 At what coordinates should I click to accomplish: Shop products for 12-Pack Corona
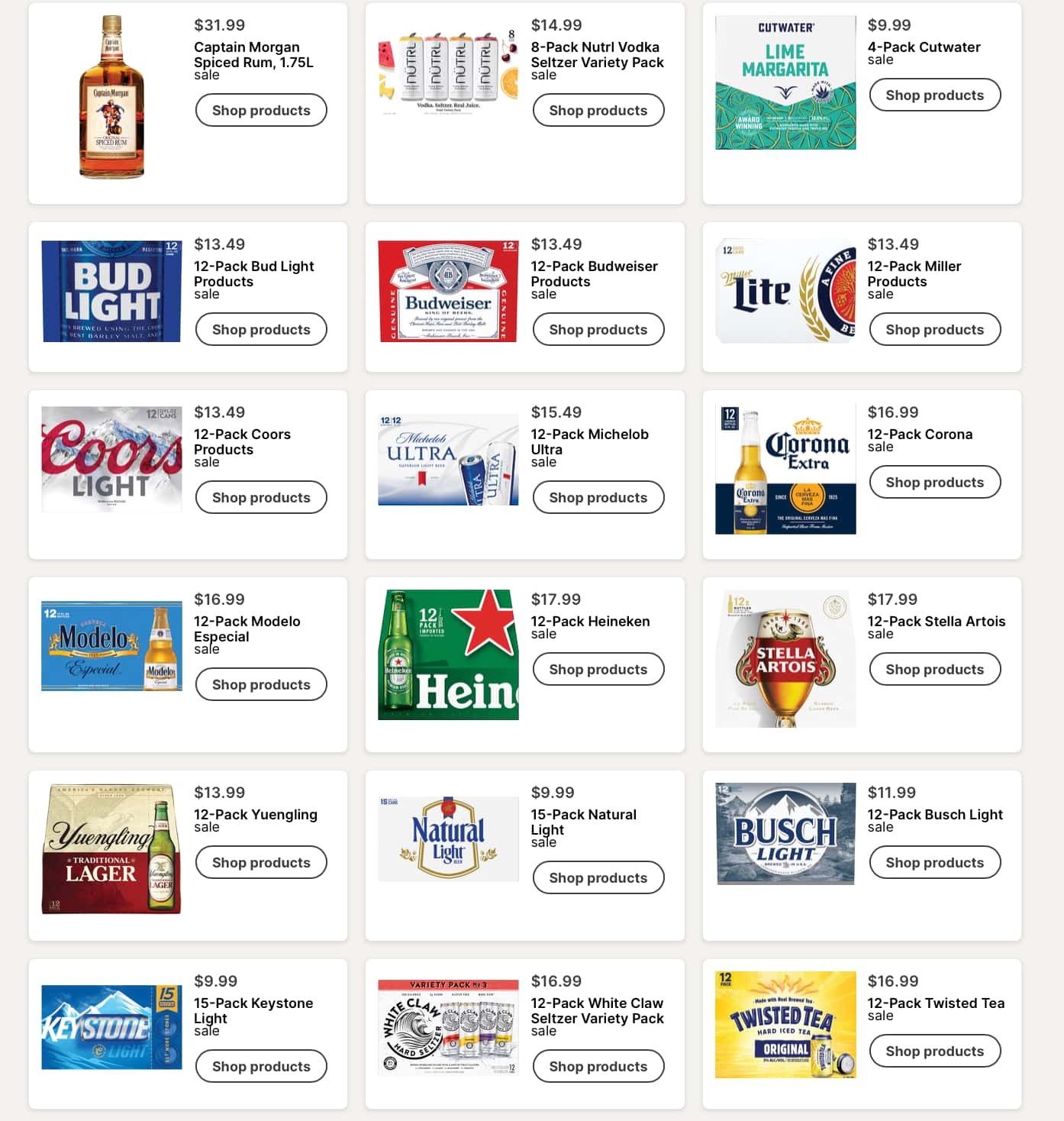934,482
